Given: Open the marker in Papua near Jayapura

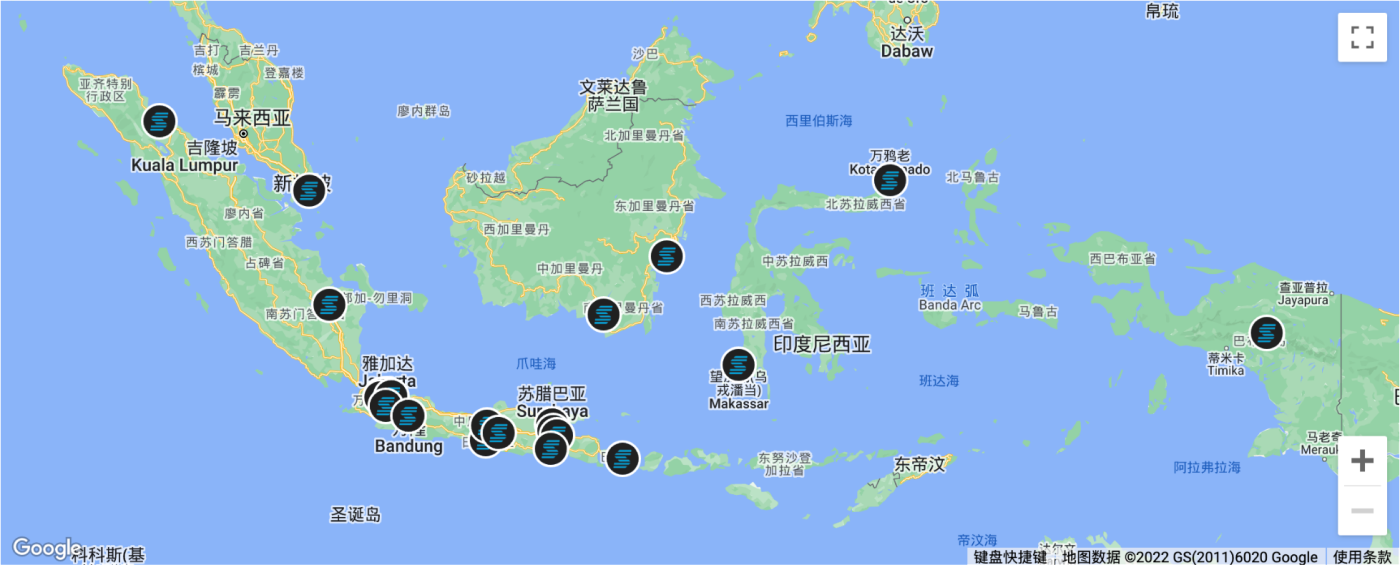Looking at the screenshot, I should [1267, 332].
